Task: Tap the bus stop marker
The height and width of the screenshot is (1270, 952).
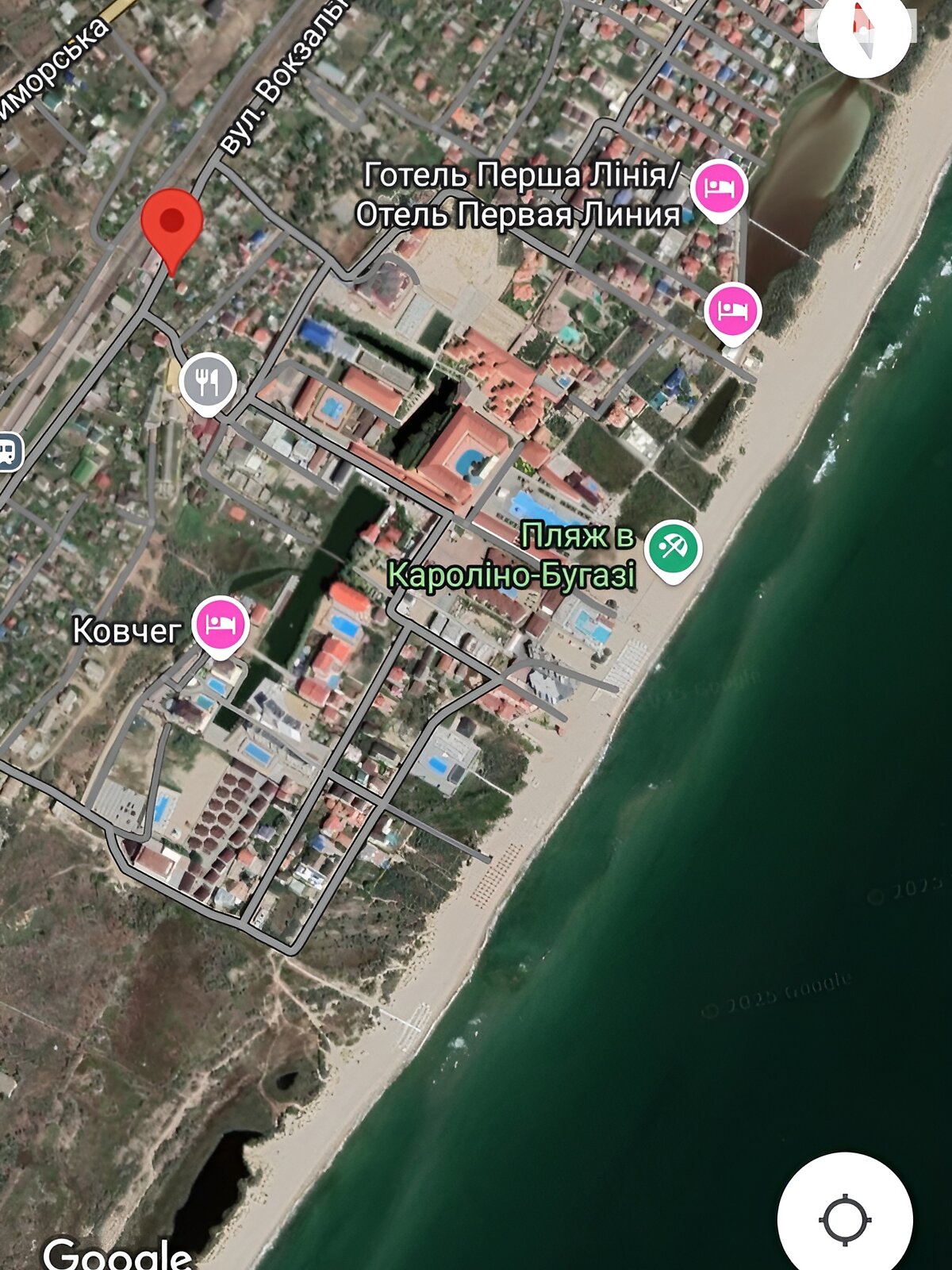Action: pyautogui.click(x=8, y=452)
